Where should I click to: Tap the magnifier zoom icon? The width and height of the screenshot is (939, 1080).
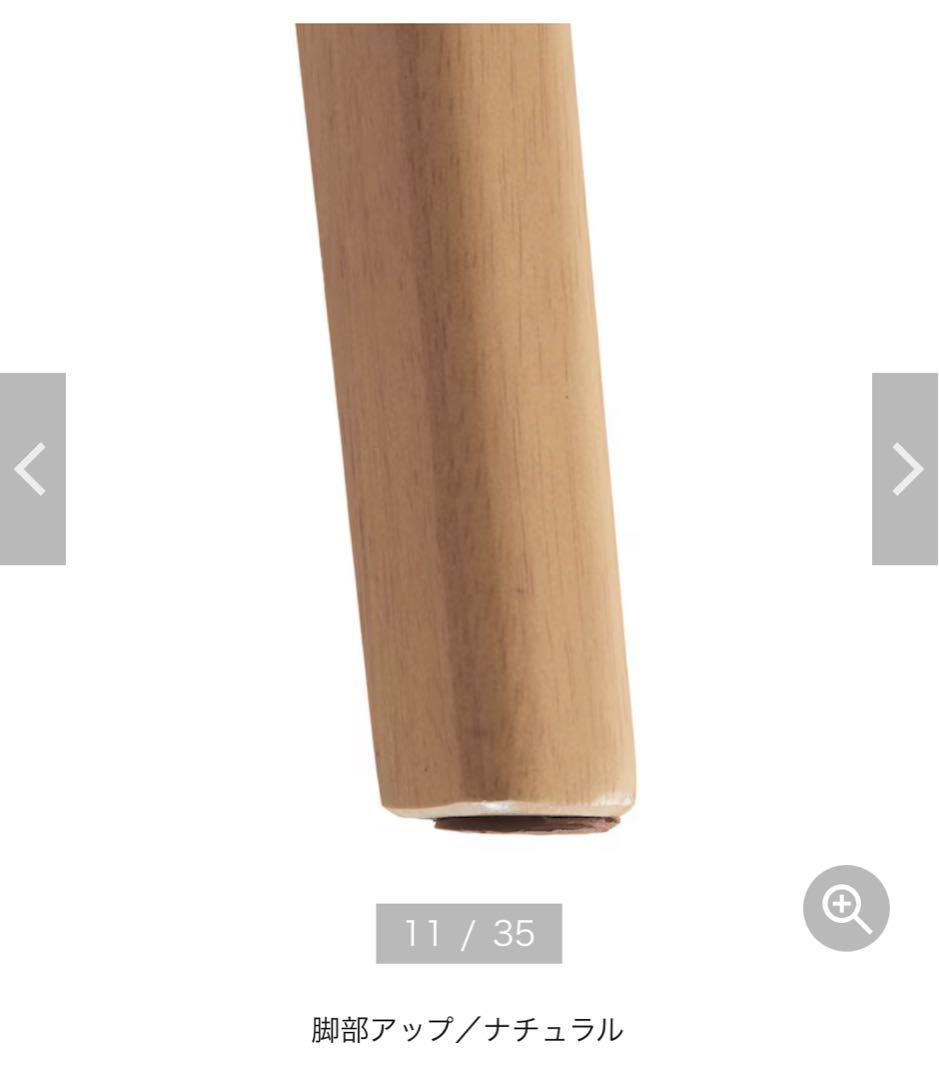(846, 908)
